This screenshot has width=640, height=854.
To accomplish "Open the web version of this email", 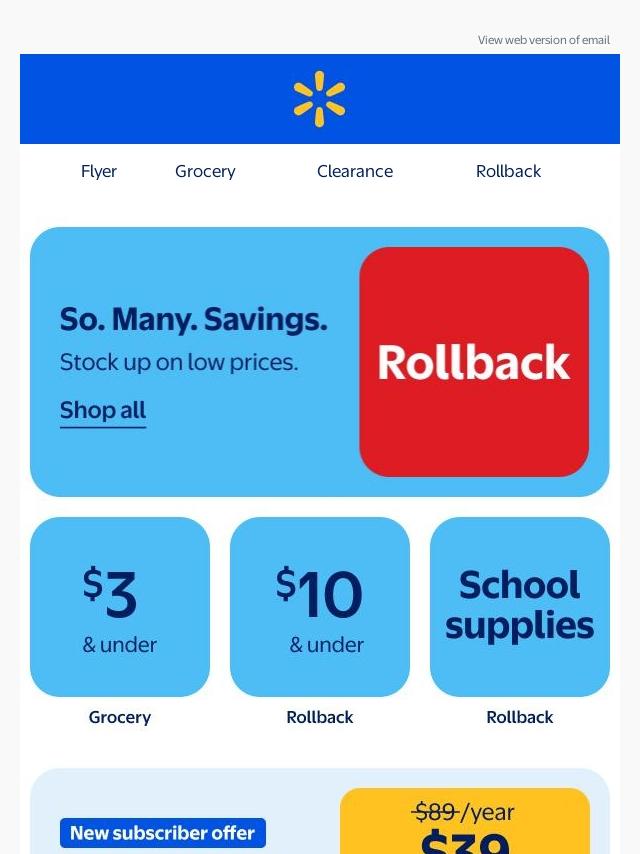I will [x=543, y=40].
